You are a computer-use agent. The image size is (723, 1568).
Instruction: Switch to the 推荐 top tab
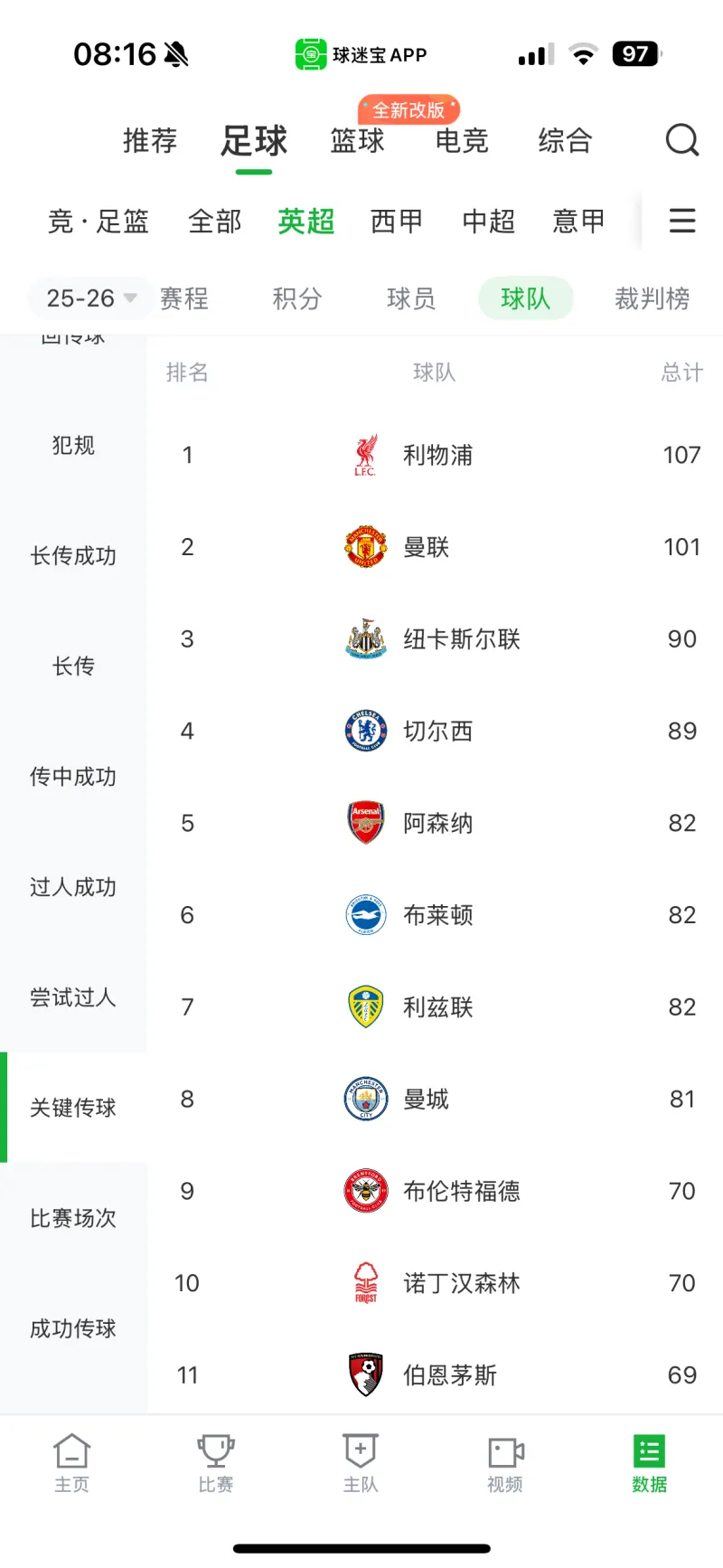point(150,141)
